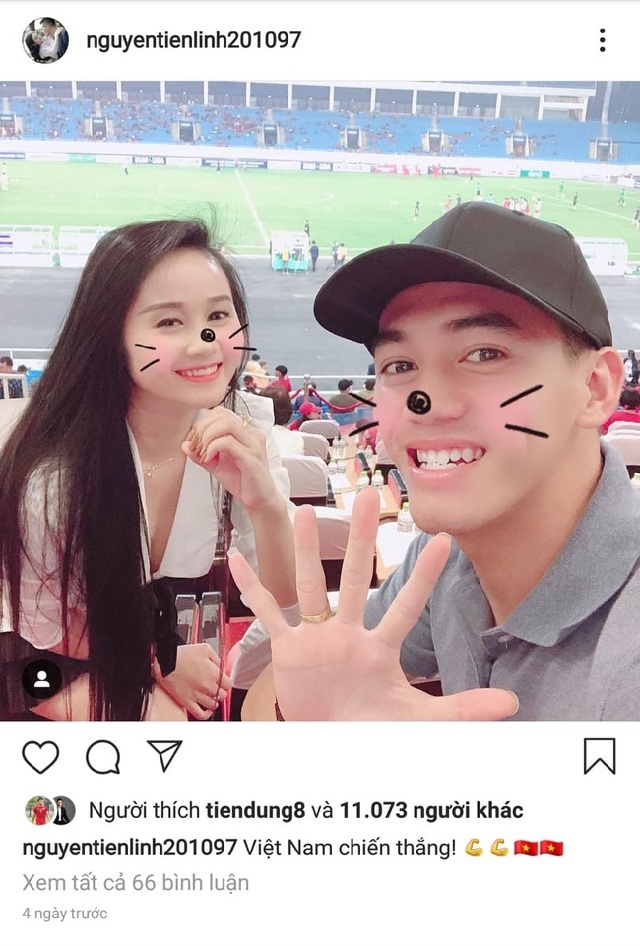640x946 pixels.
Task: Open the post photo
Action: tap(320, 400)
